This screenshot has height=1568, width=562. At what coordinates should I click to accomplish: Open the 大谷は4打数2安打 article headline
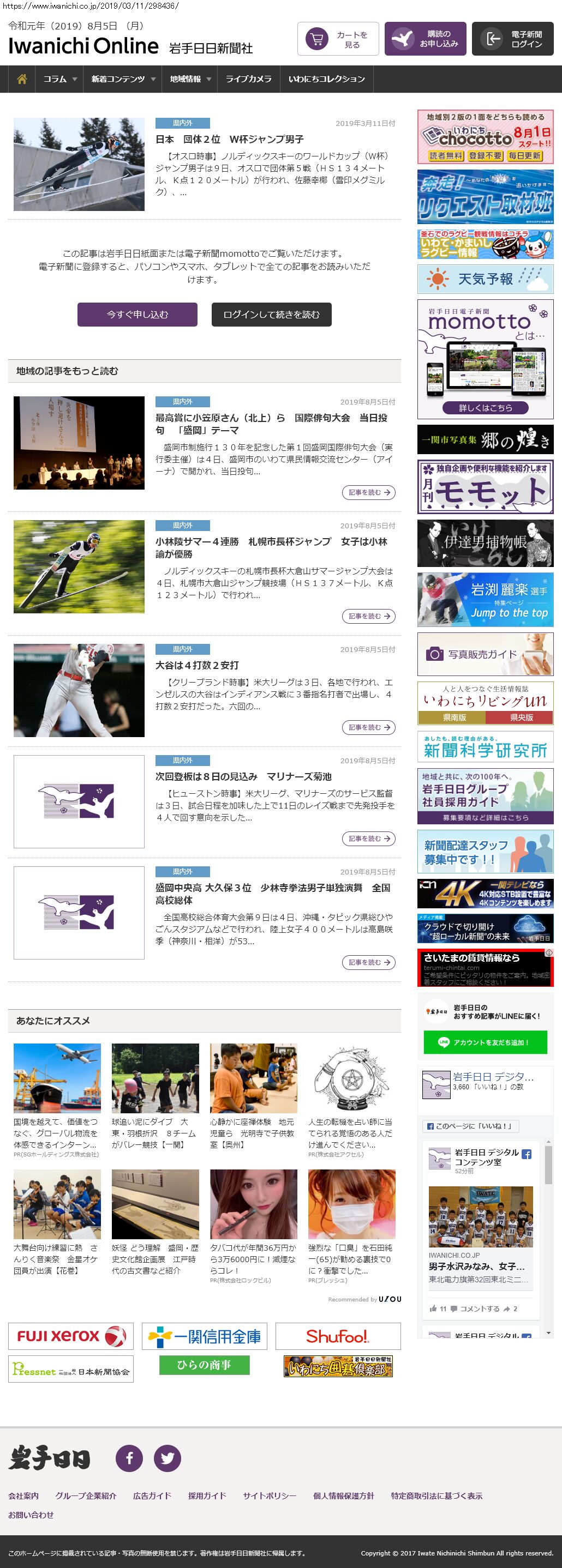click(x=198, y=665)
